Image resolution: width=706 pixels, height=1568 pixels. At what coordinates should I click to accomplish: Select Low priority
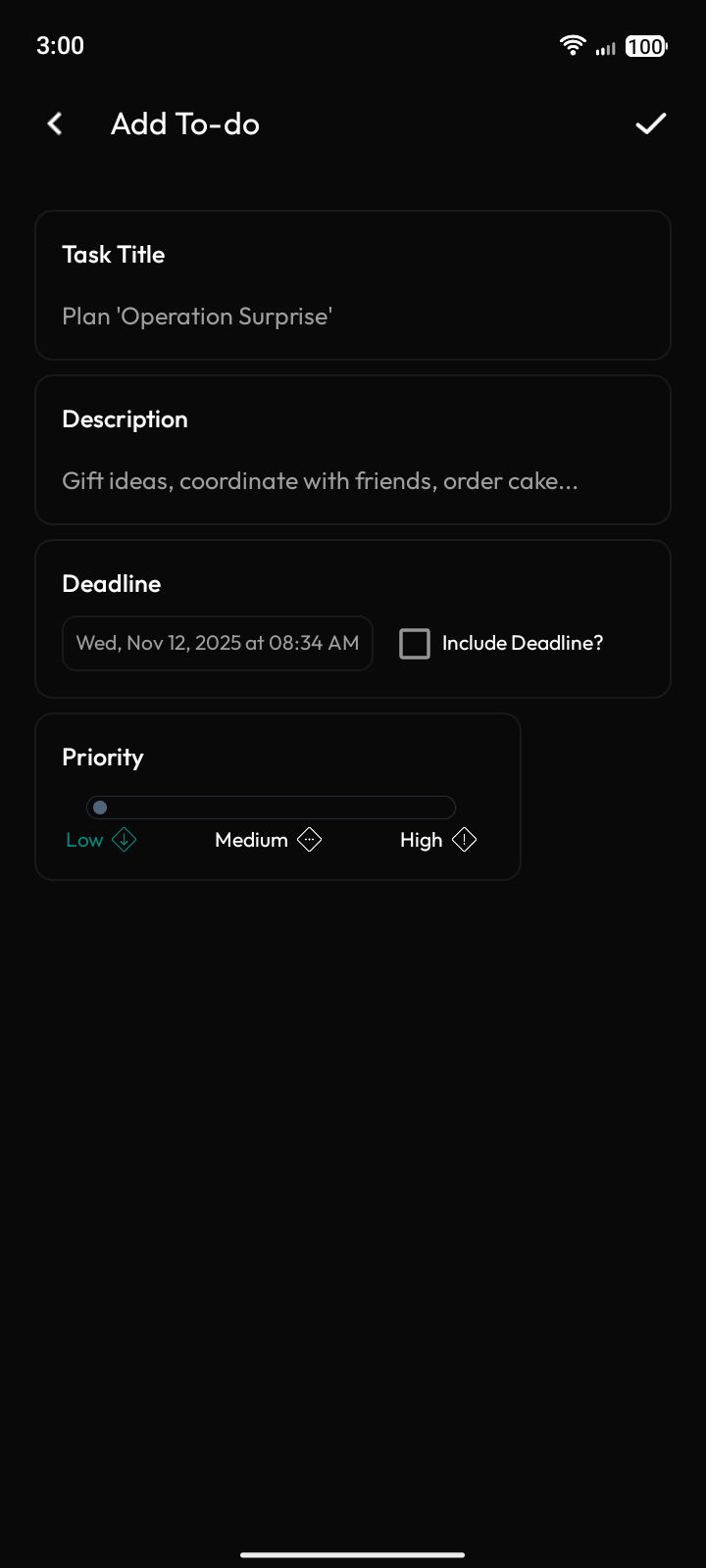point(101,840)
